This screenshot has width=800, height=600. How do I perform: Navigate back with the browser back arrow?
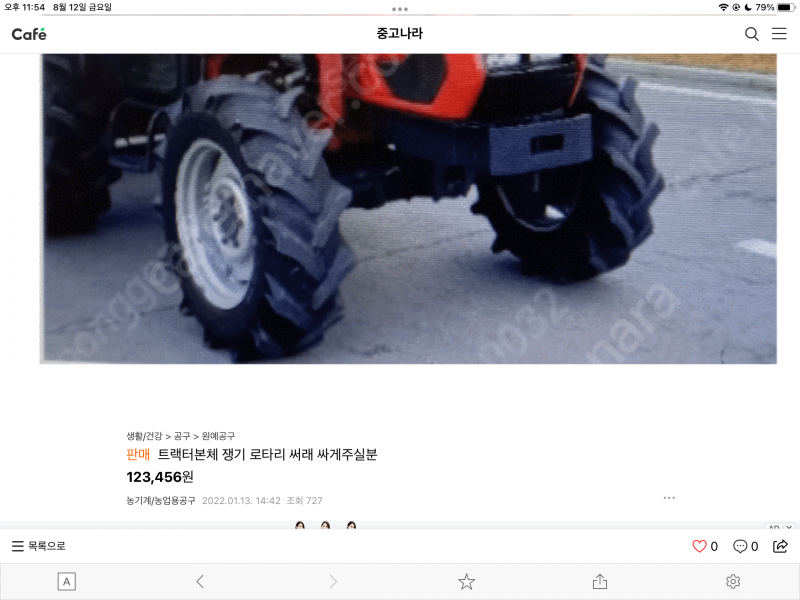pyautogui.click(x=200, y=581)
